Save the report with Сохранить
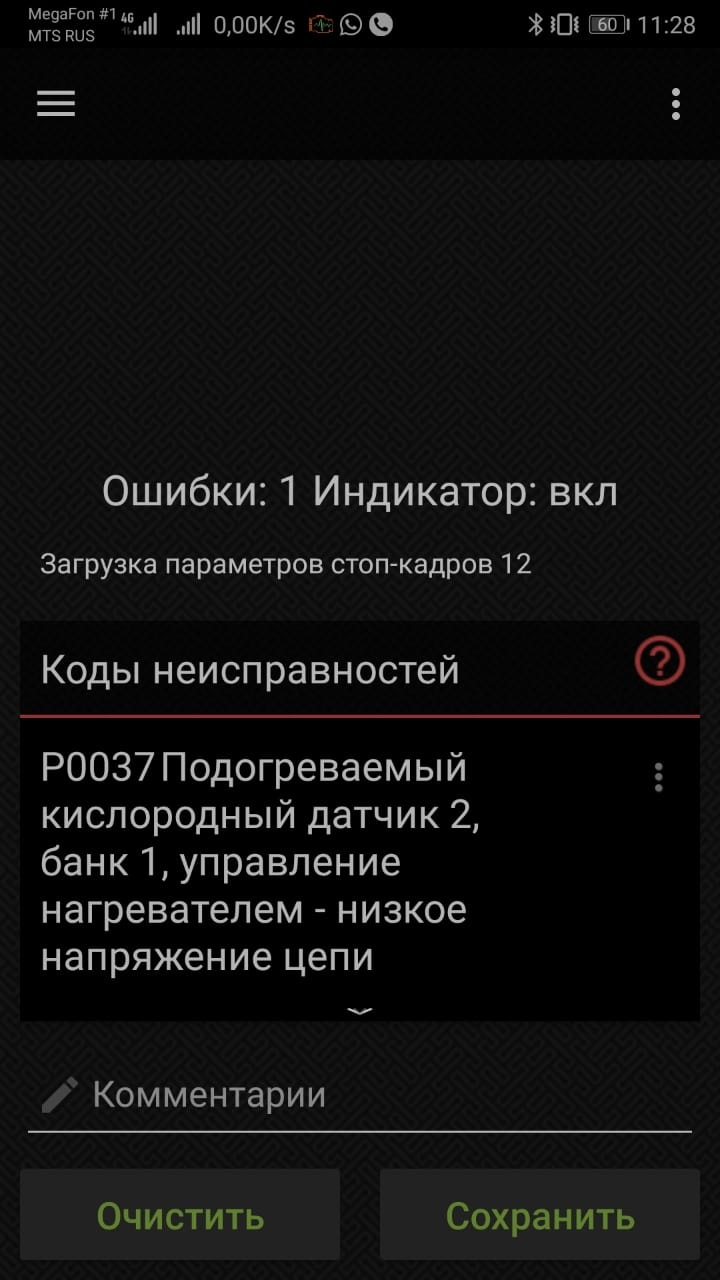Screen dimensions: 720x1280 tap(540, 1215)
